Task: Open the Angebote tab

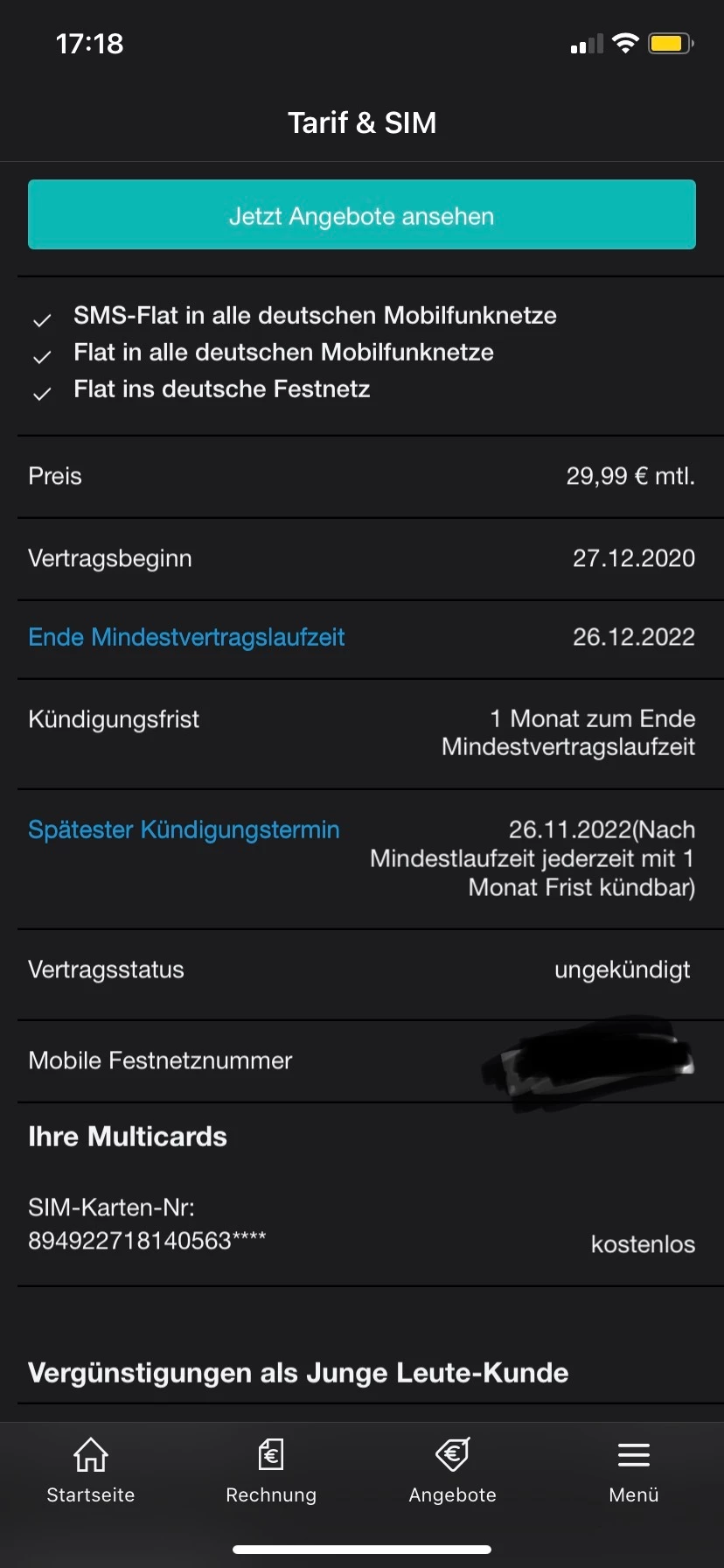Action: point(452,1471)
